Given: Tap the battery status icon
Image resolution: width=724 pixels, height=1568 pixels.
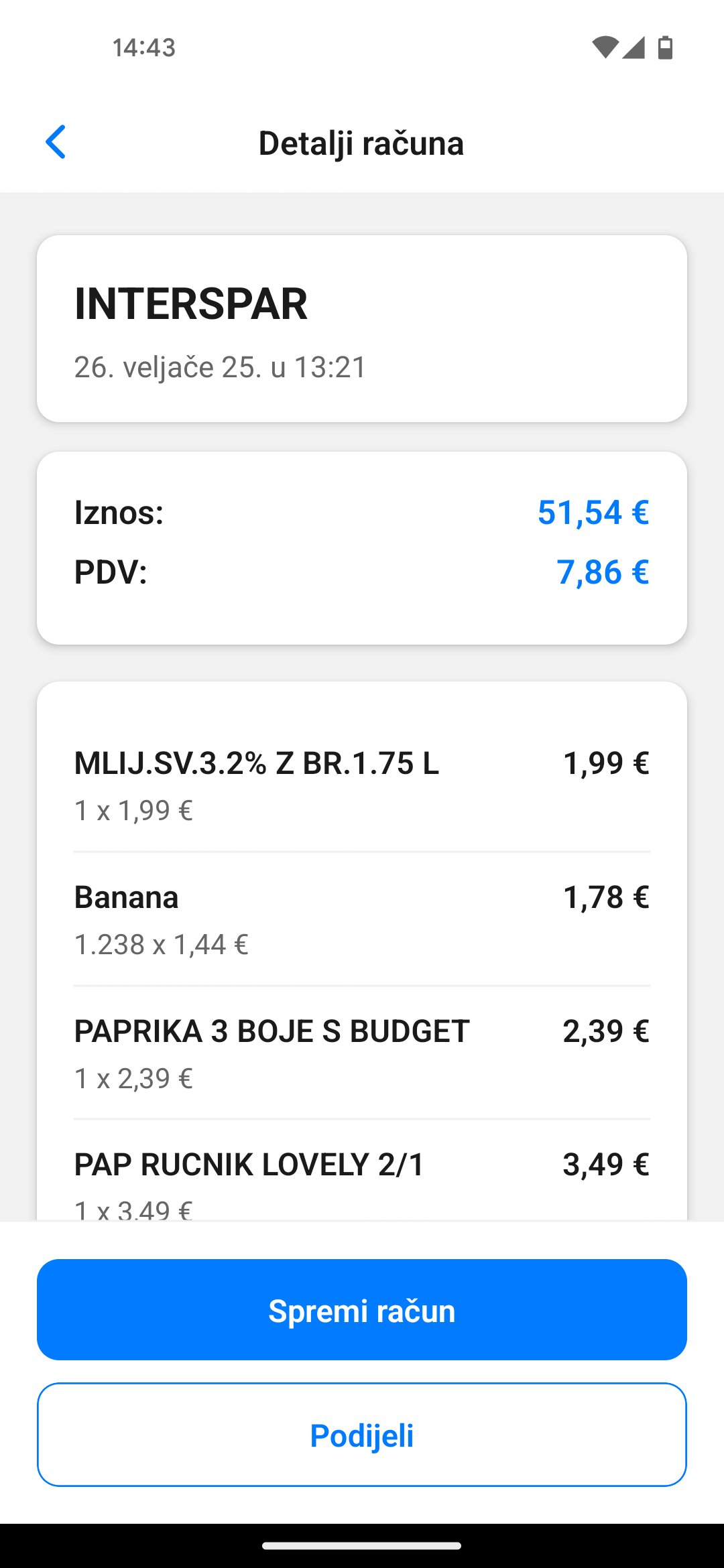Looking at the screenshot, I should point(666,47).
